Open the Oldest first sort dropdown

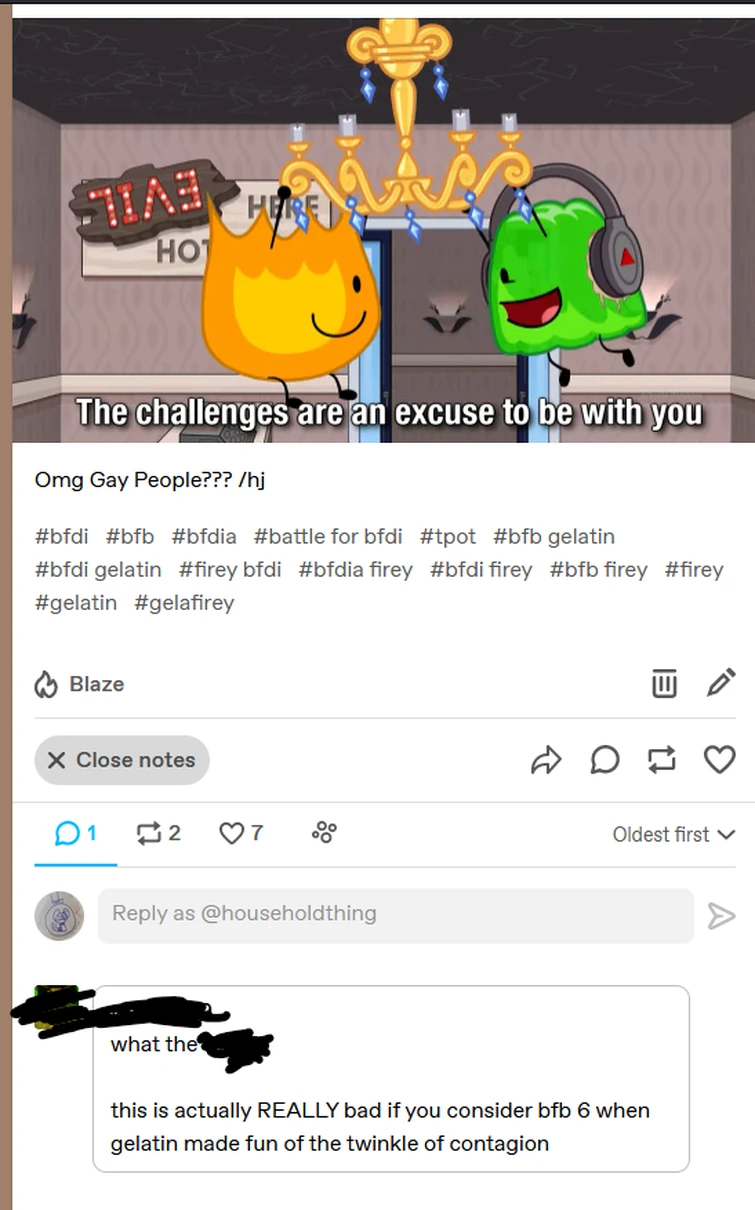tap(673, 834)
